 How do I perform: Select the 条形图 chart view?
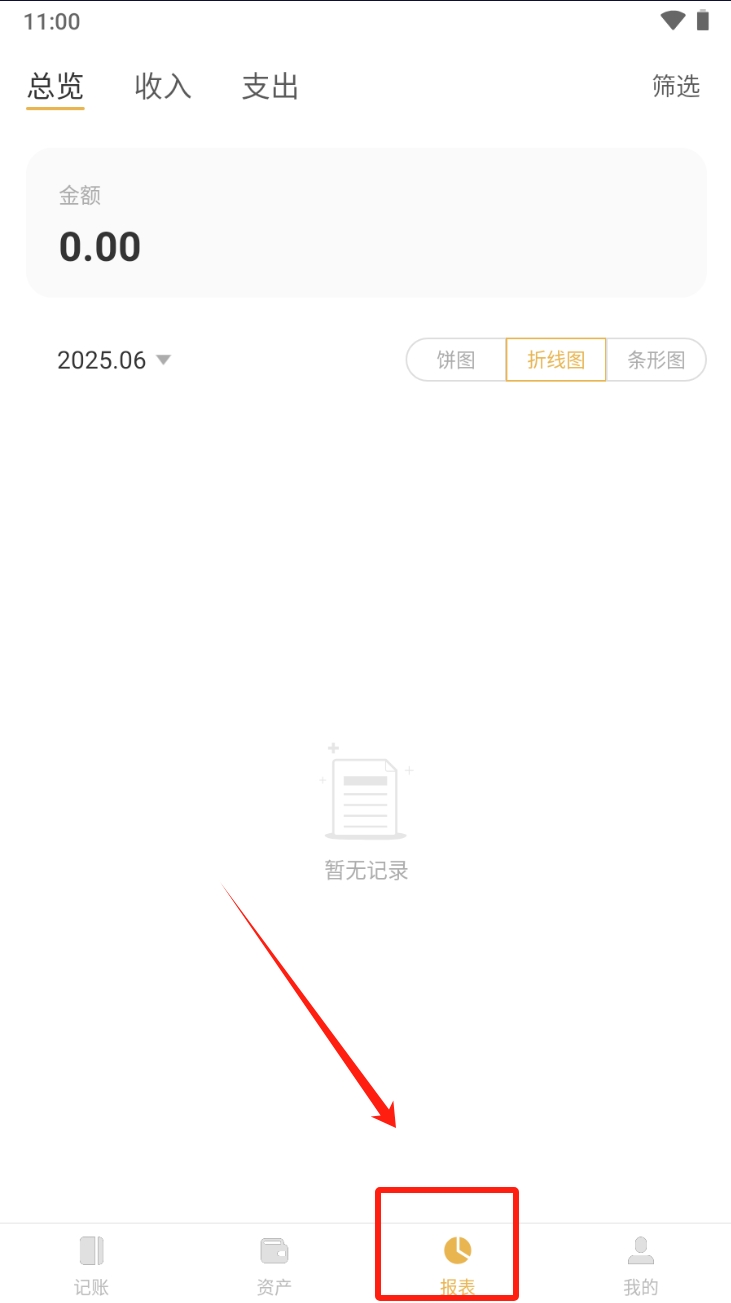coord(656,360)
